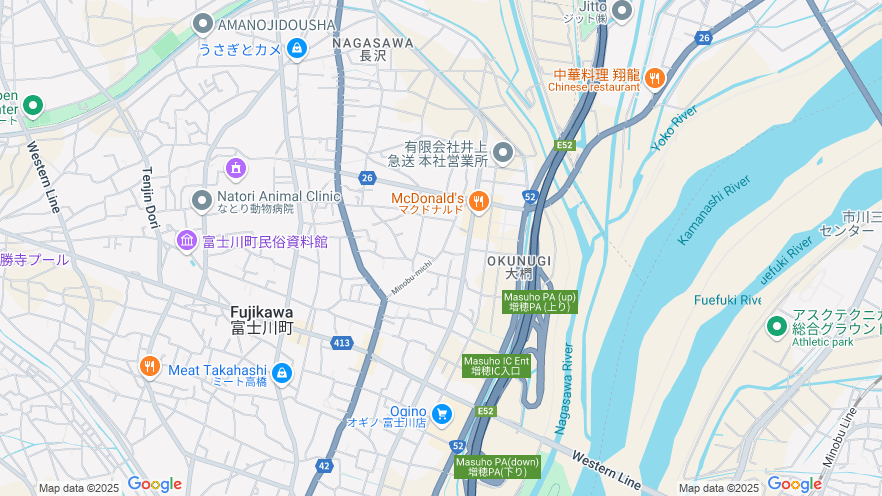Select the Jitto place marker
Screen dimensions: 882x496
click(622, 11)
